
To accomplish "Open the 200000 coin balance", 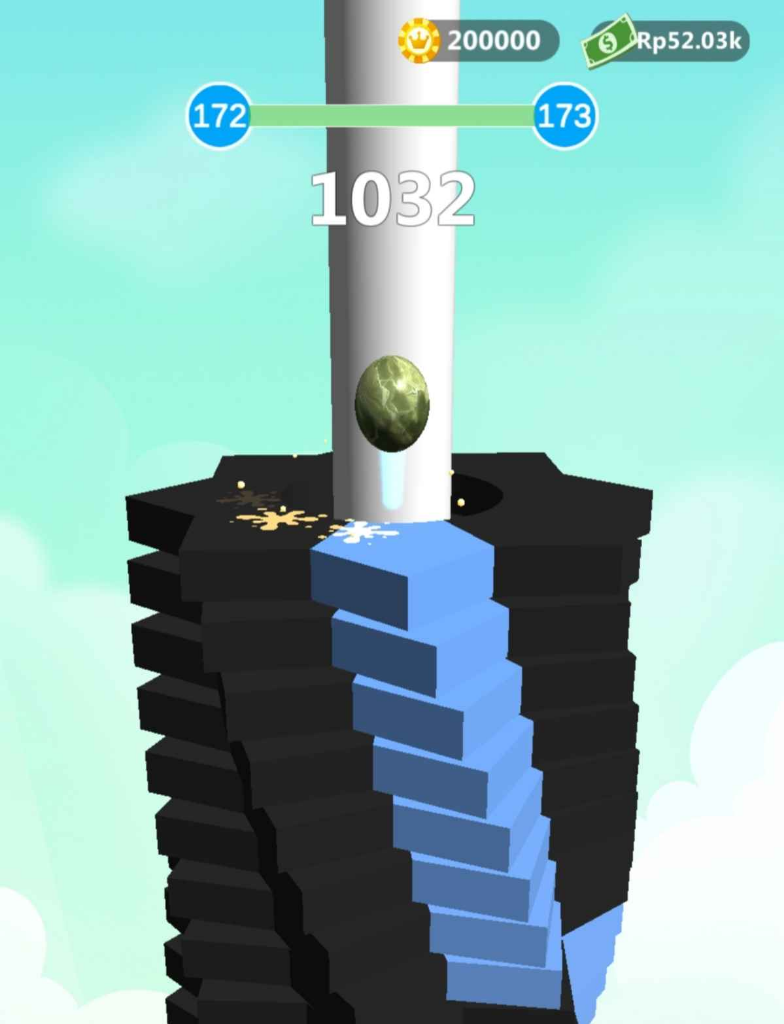I will pyautogui.click(x=479, y=41).
